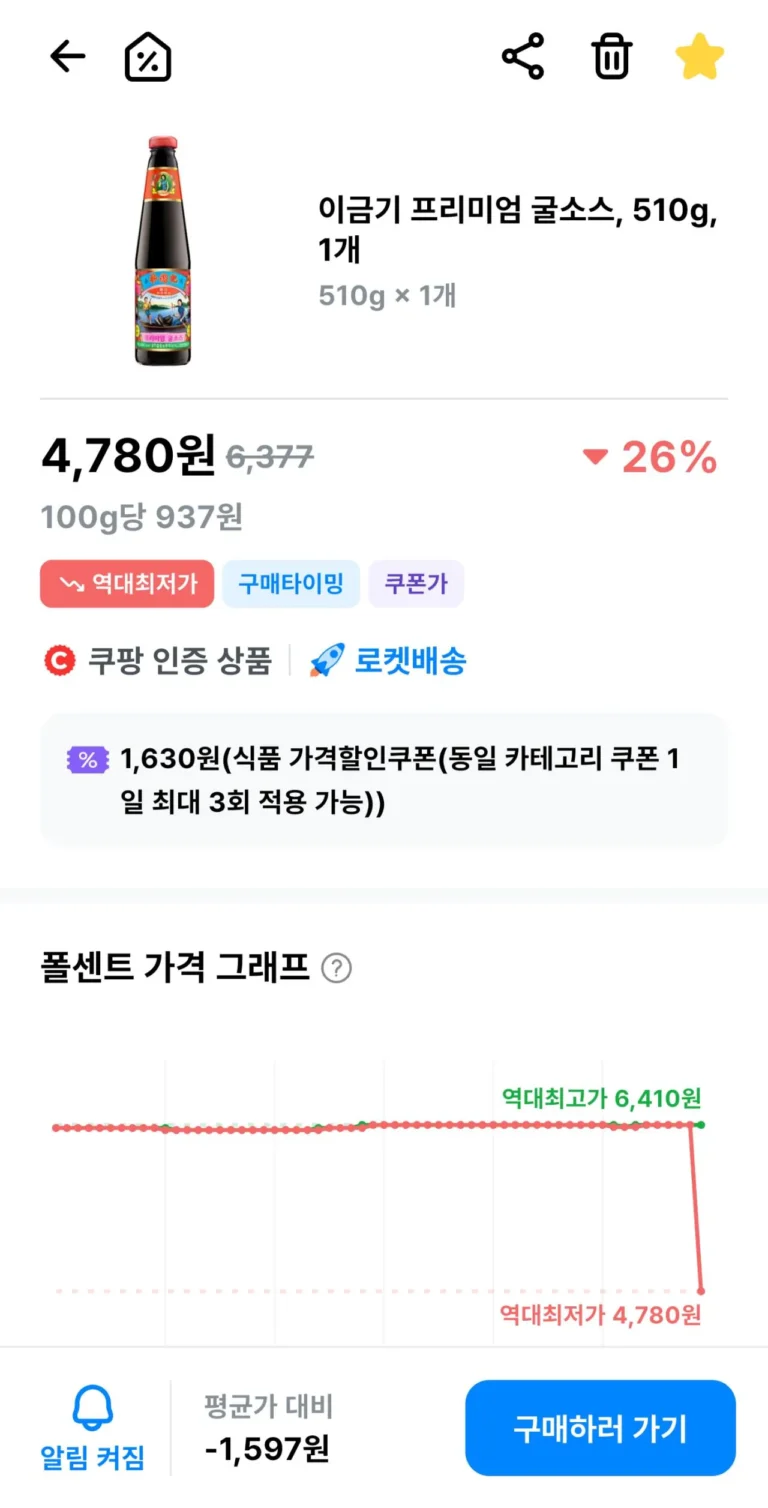Open the discount home icon

click(148, 57)
